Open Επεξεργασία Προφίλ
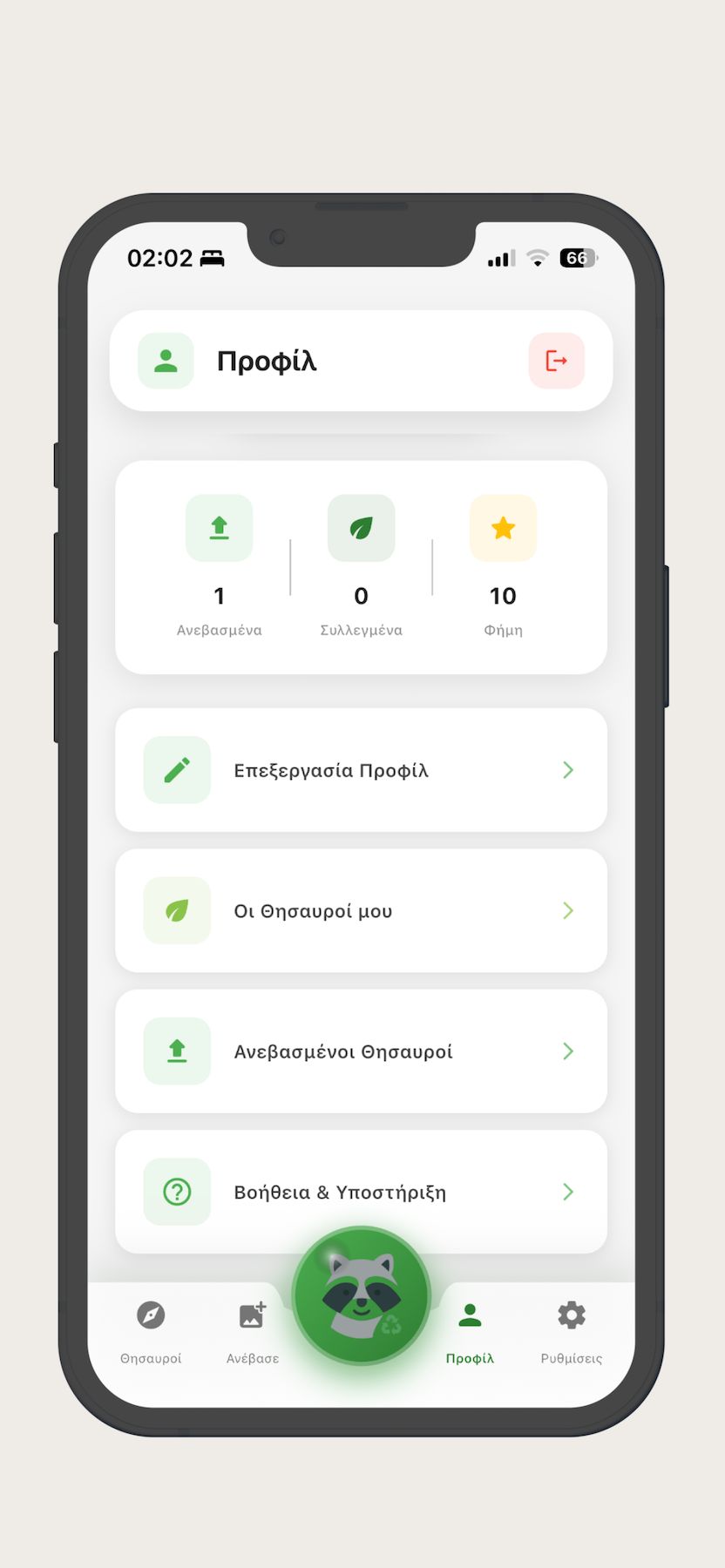This screenshot has height=1568, width=725. [361, 770]
